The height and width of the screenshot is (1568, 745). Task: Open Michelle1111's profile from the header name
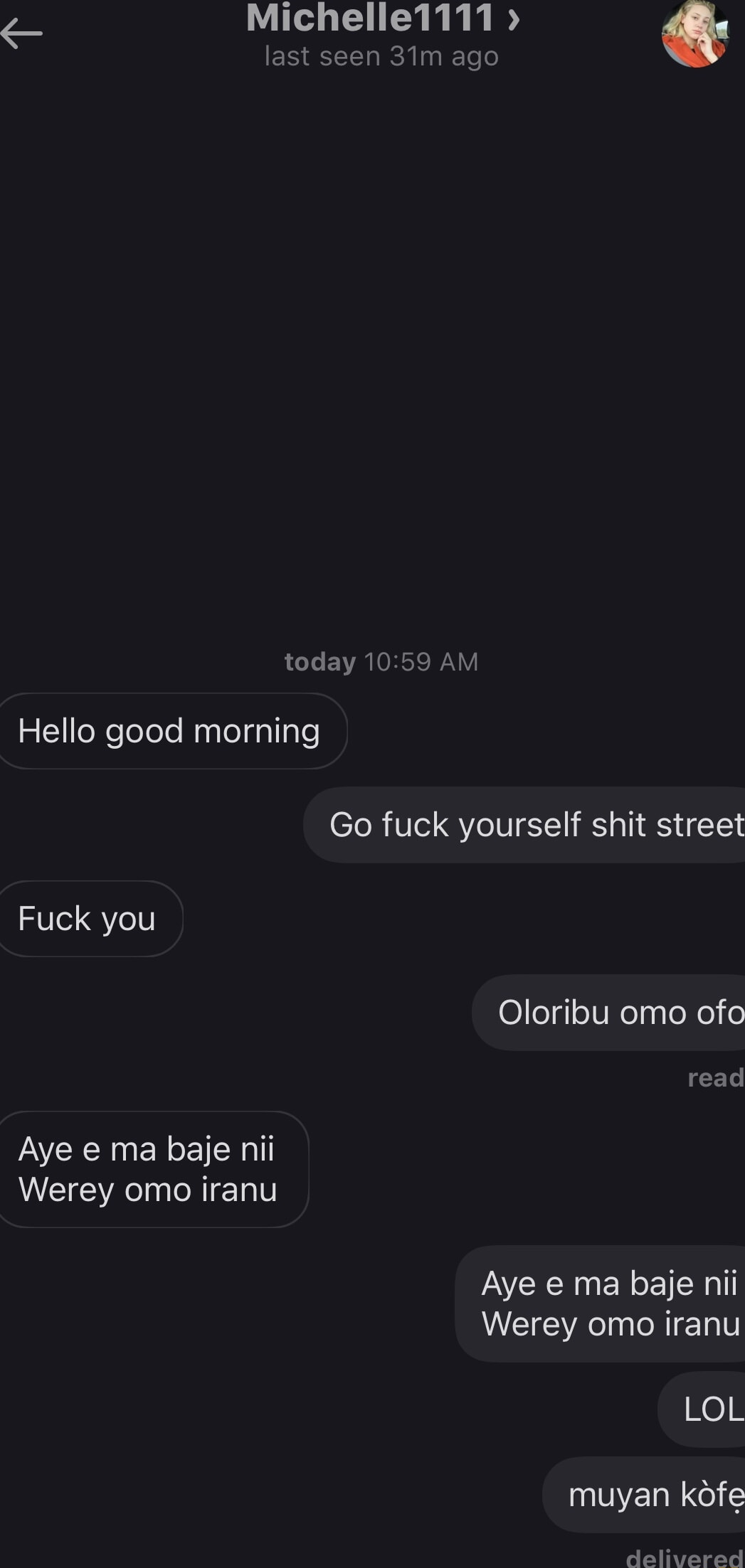point(381,18)
